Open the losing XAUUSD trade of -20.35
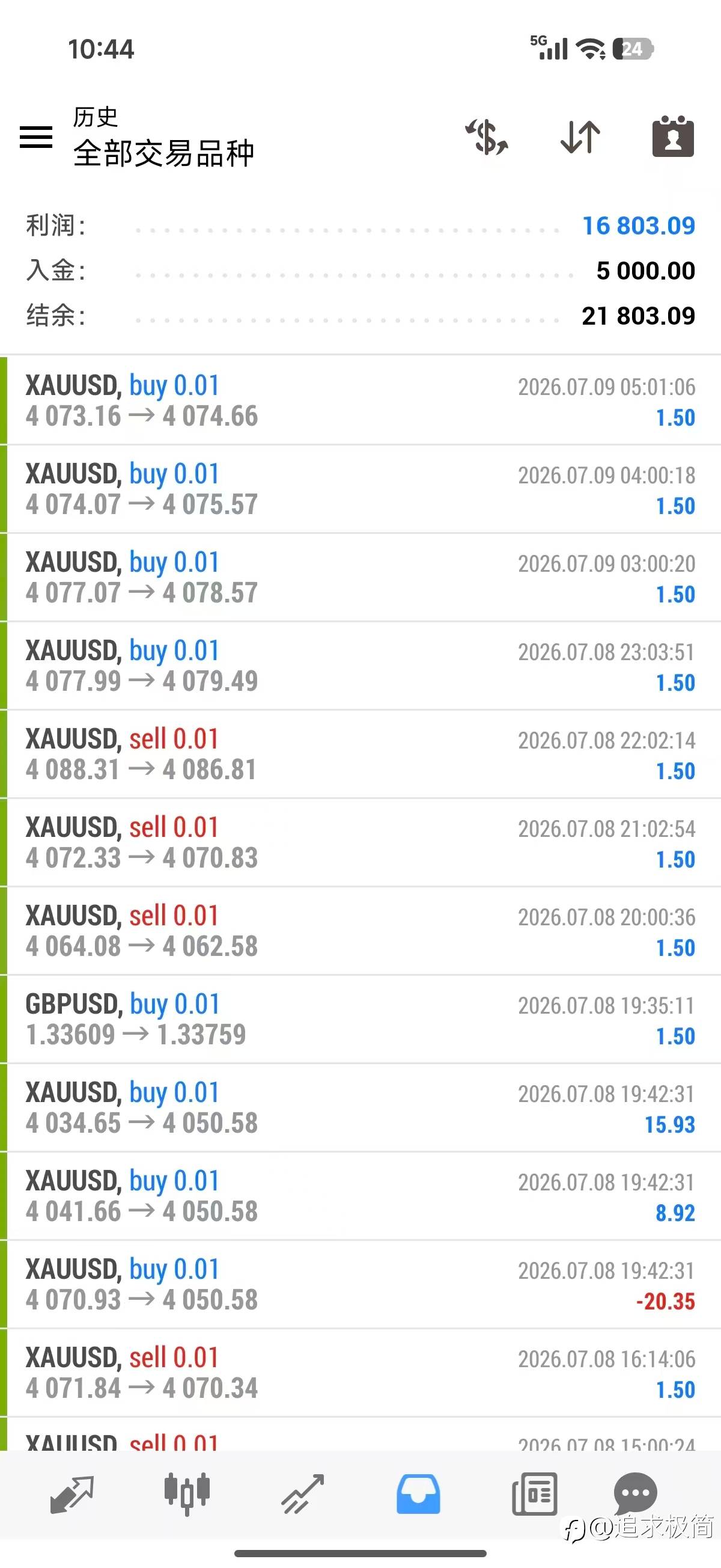721x1568 pixels. click(360, 1284)
